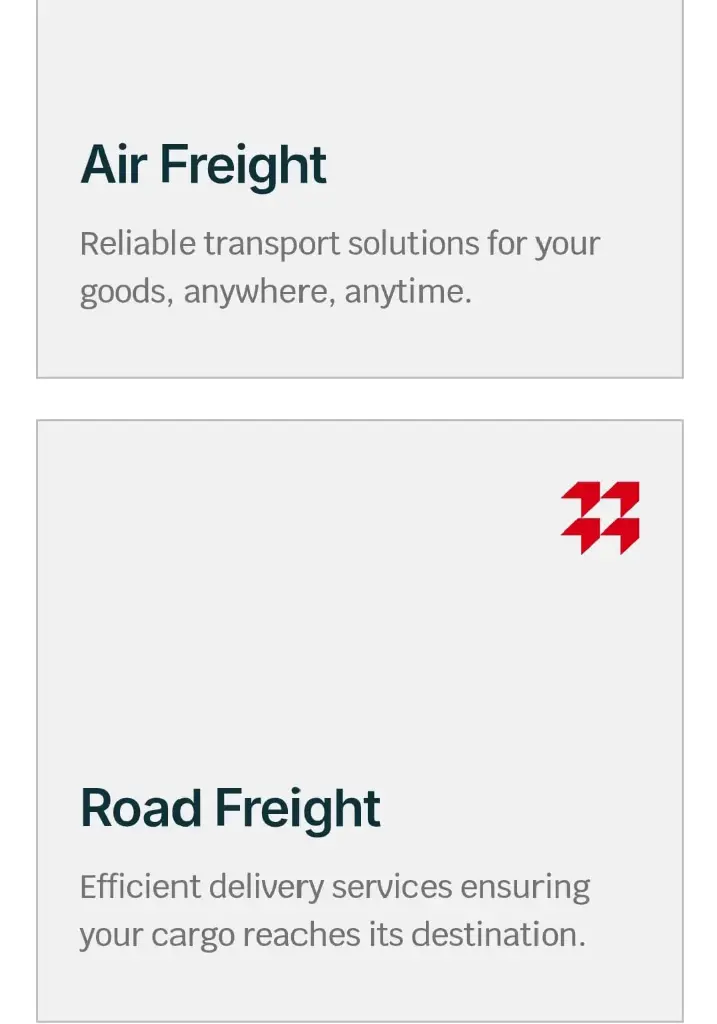Open the Road Freight service card

pos(359,720)
